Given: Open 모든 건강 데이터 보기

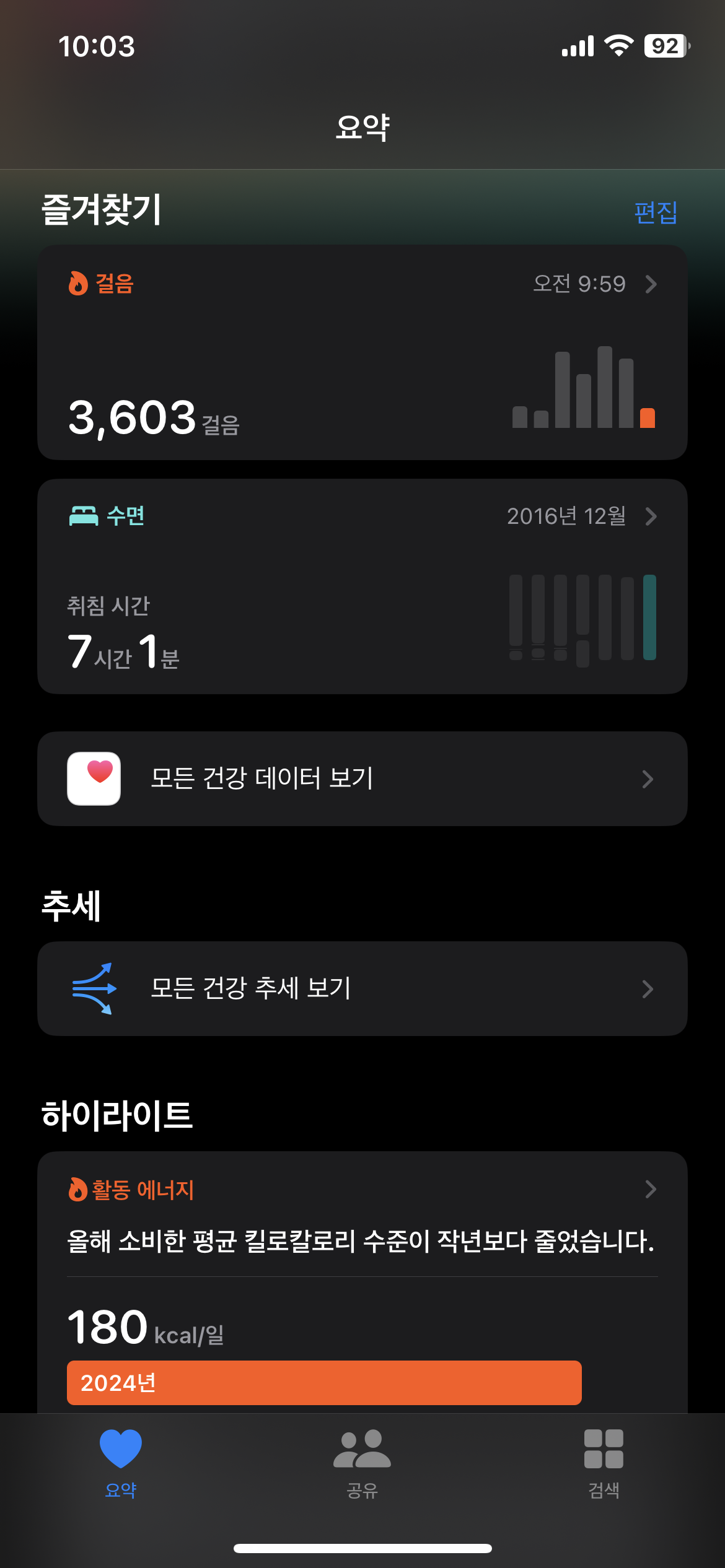Looking at the screenshot, I should click(x=362, y=778).
